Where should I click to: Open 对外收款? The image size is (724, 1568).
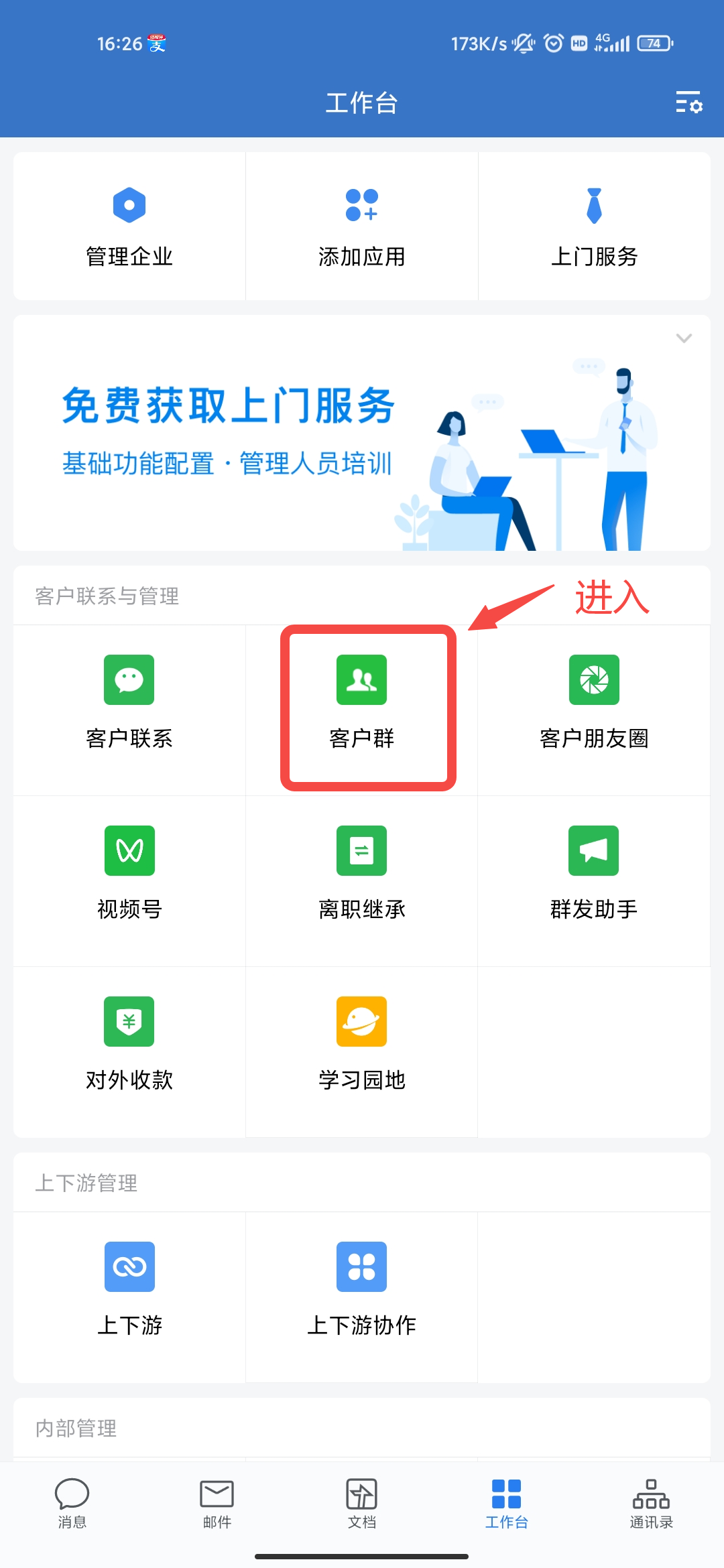tap(129, 1043)
